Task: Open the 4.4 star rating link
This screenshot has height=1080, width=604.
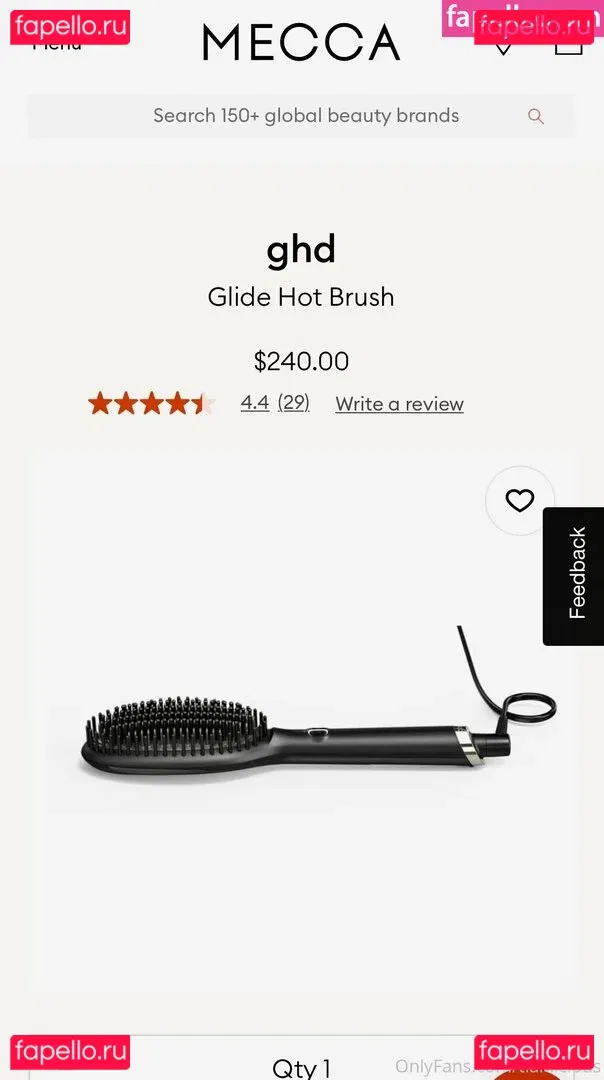Action: (x=254, y=403)
